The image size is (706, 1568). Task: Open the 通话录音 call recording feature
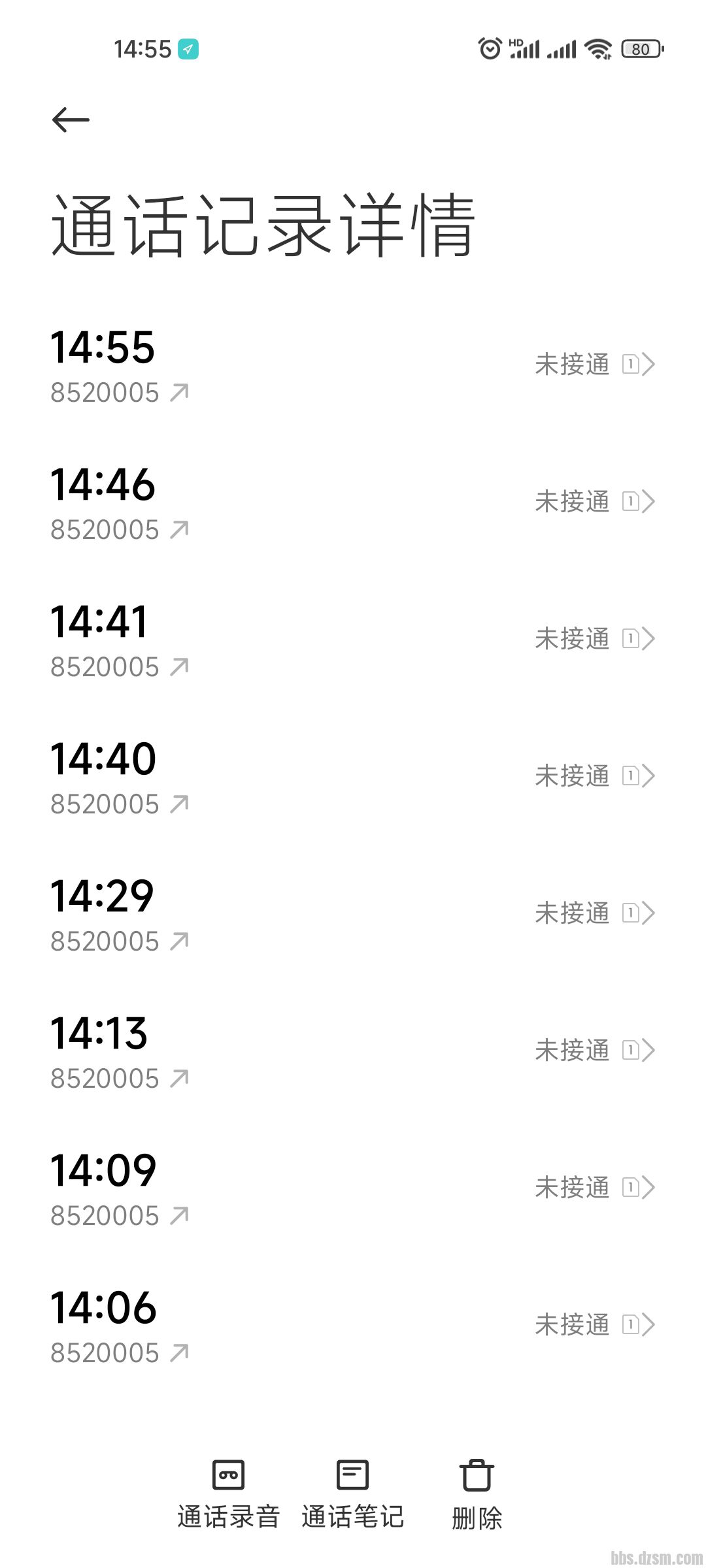pyautogui.click(x=227, y=1496)
